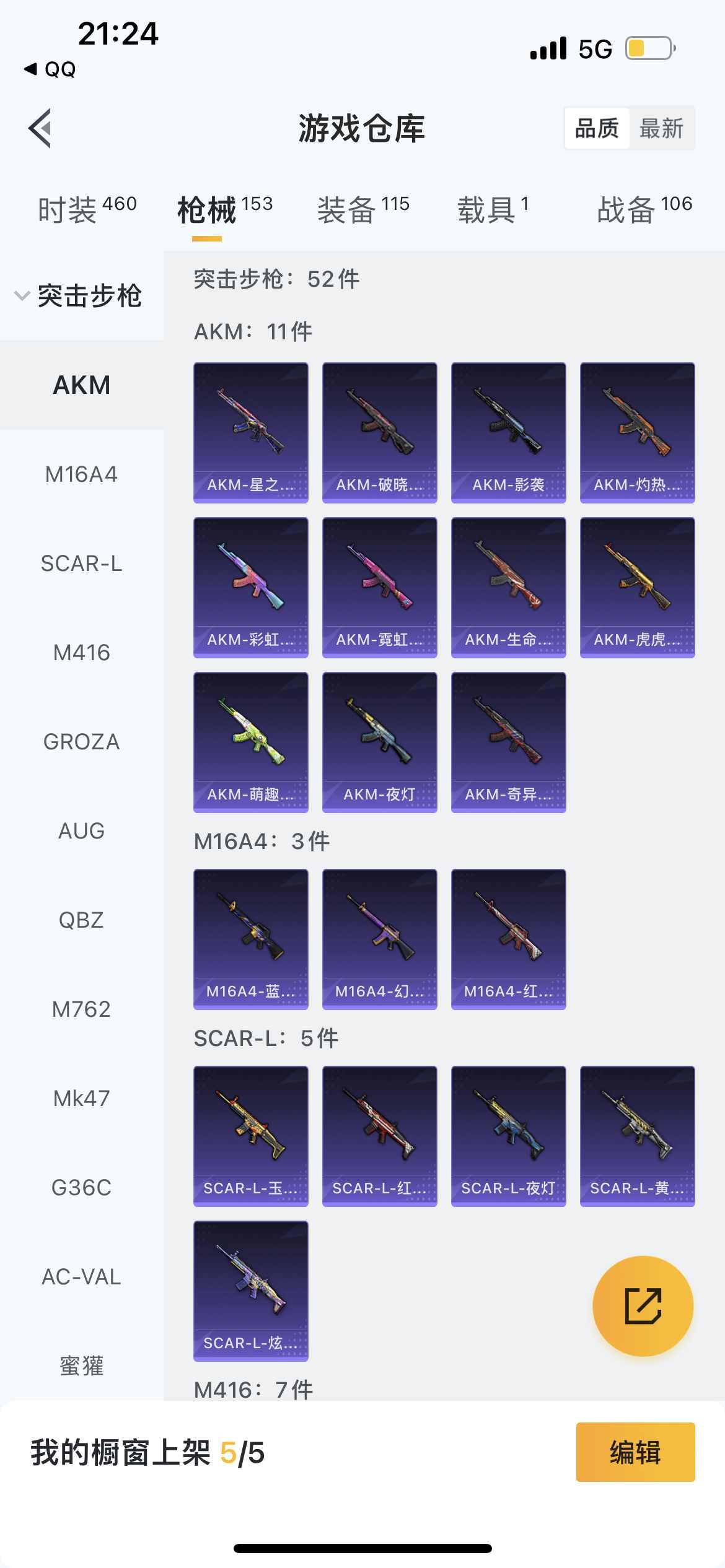Go back from the 游戏仓库 page
This screenshot has height=1568, width=725.
click(x=40, y=129)
